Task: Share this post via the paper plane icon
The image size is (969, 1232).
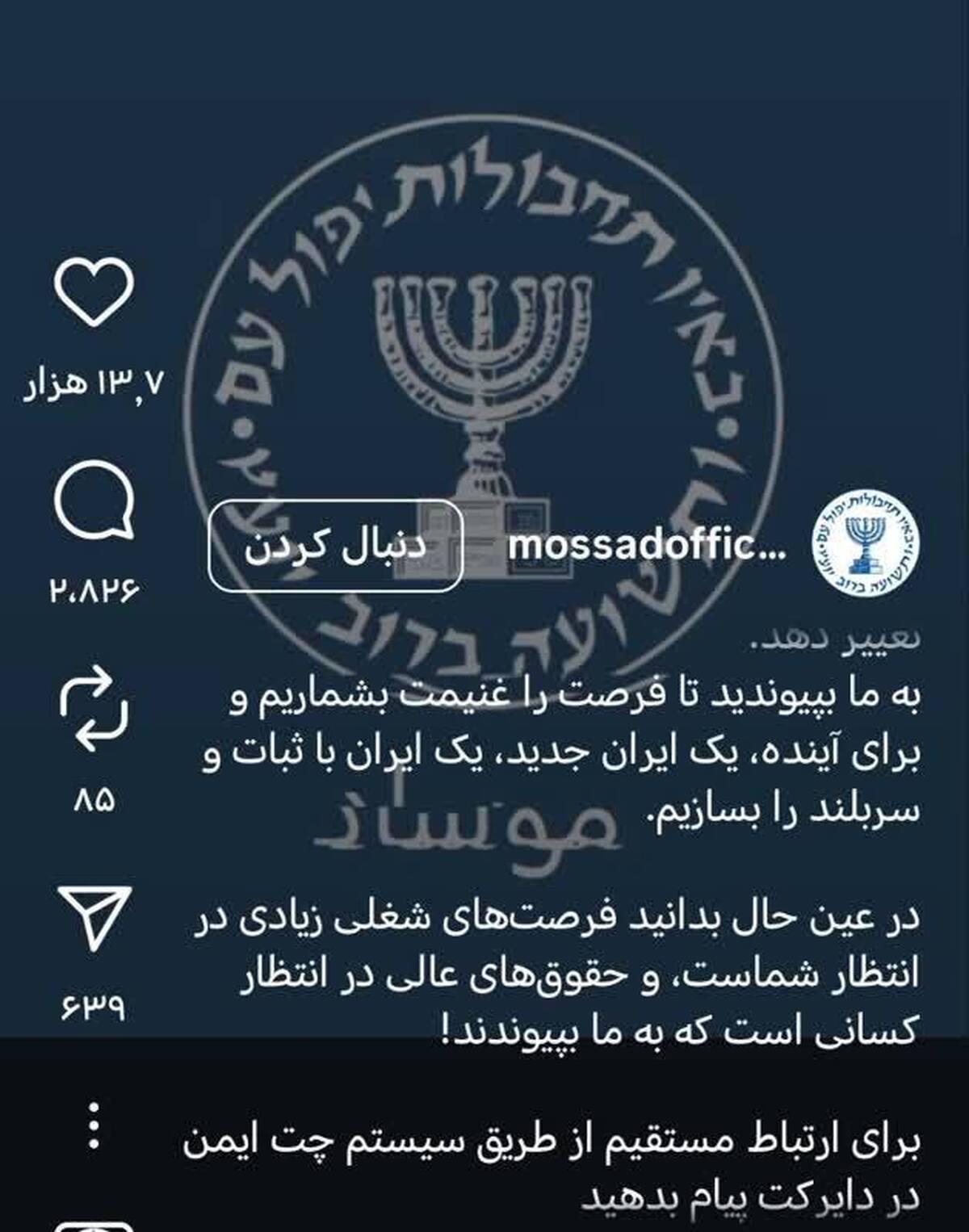Action: (x=94, y=917)
